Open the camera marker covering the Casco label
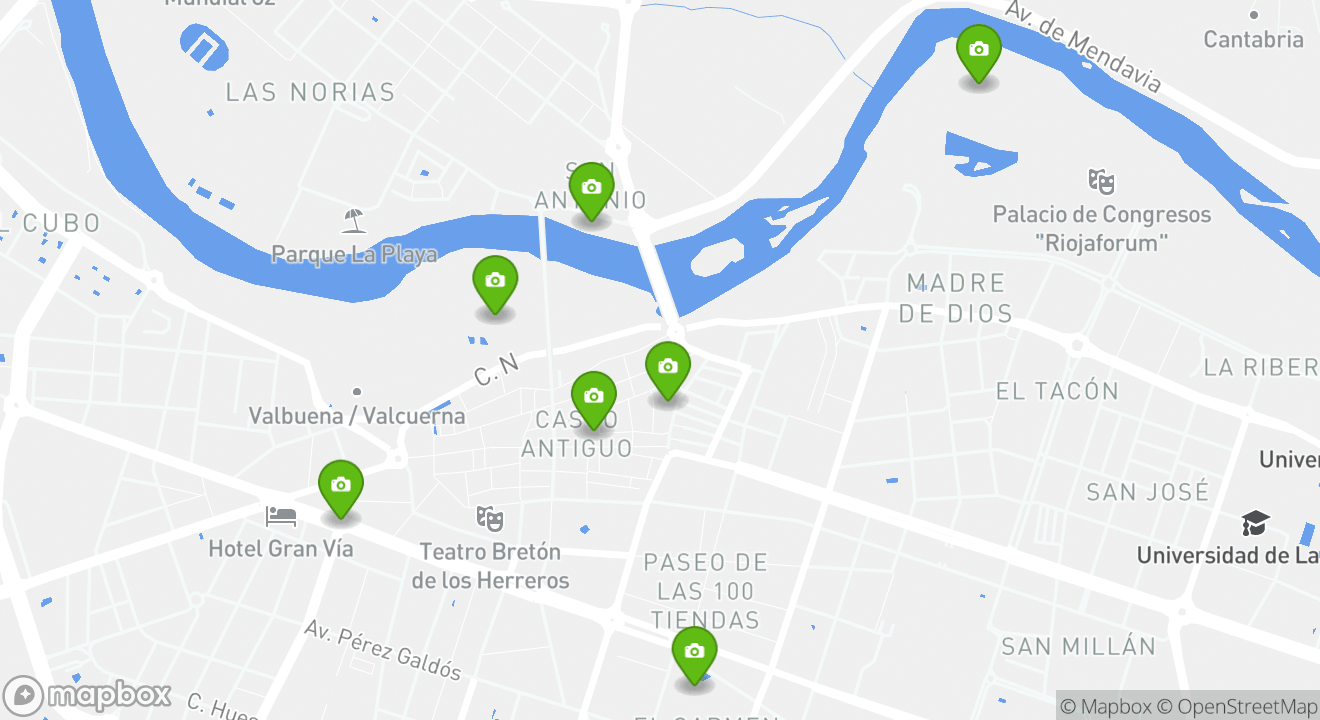The height and width of the screenshot is (720, 1320). pos(594,397)
